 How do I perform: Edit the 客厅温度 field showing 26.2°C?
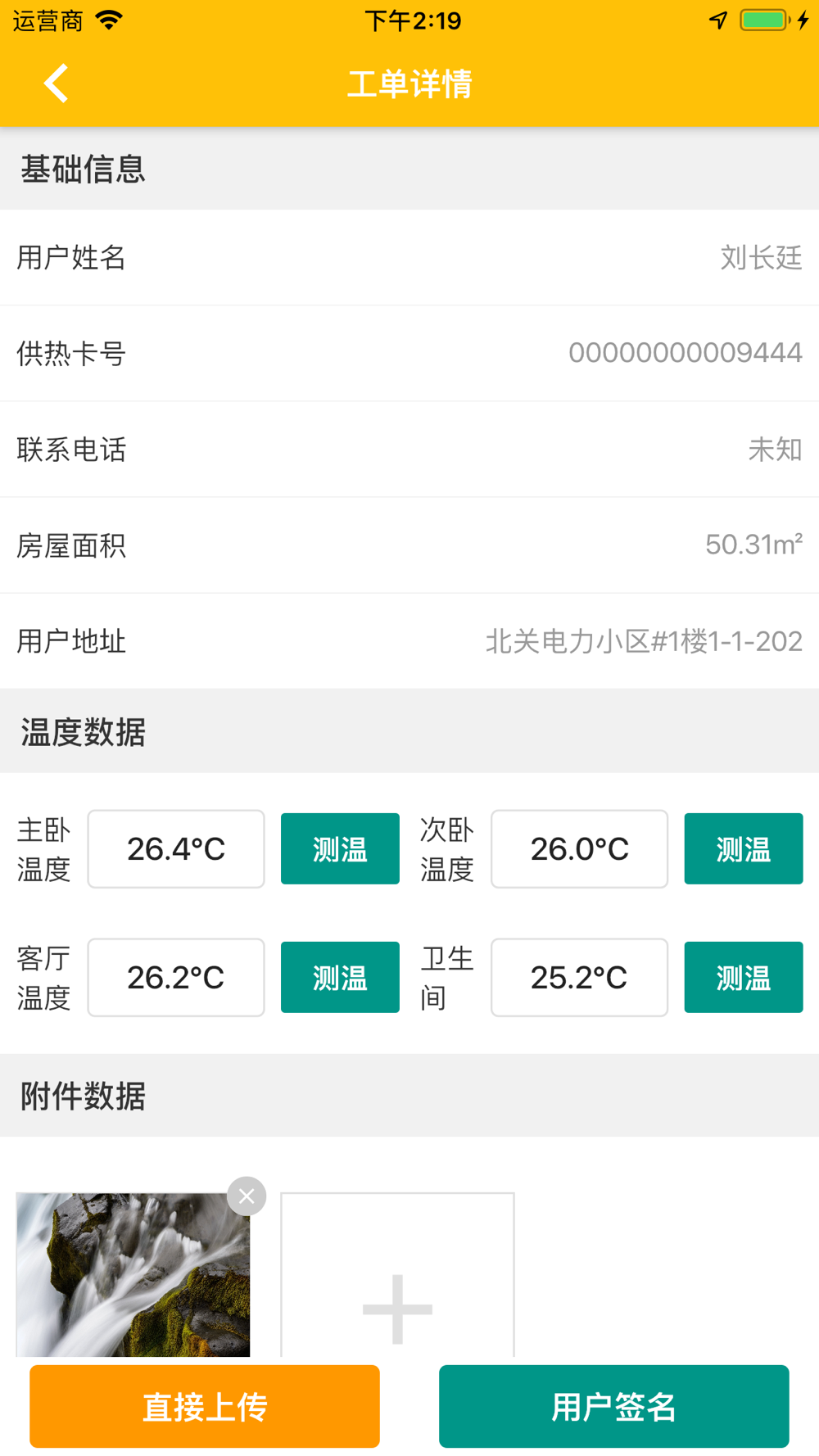(x=176, y=977)
